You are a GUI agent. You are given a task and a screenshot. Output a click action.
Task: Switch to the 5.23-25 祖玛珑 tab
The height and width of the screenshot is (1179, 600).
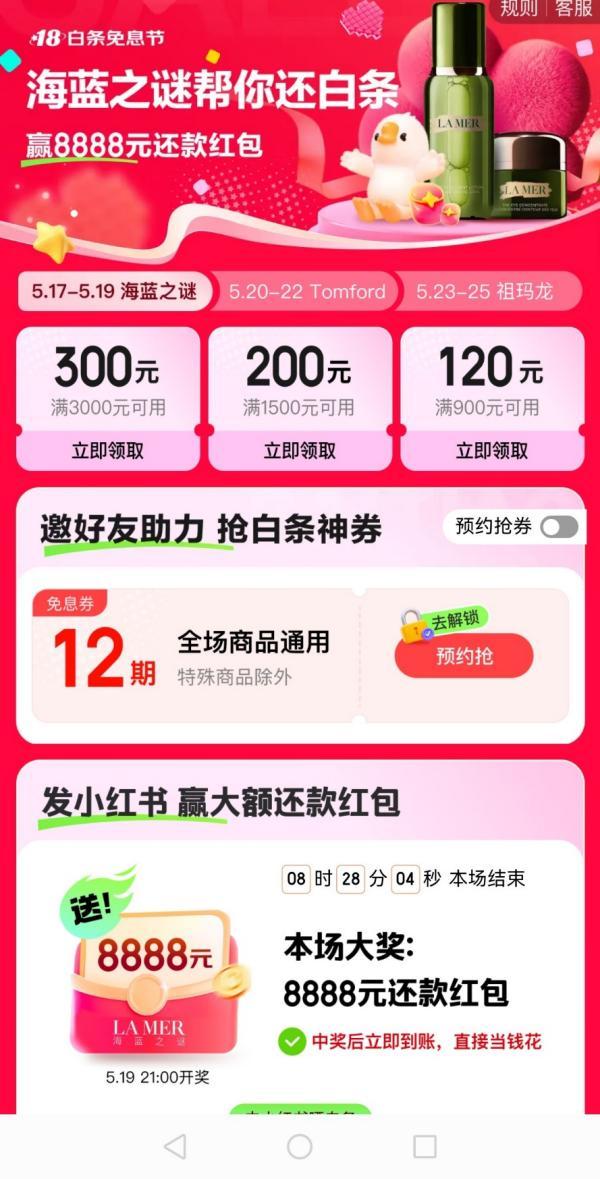tap(484, 292)
